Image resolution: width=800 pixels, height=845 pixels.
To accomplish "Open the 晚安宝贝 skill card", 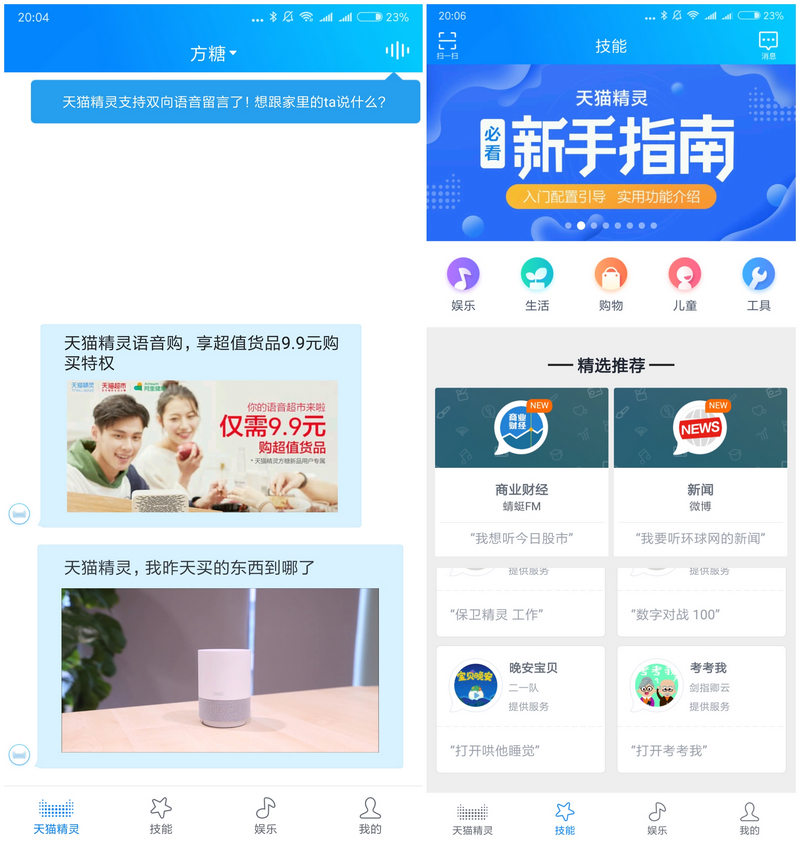I will coord(521,708).
